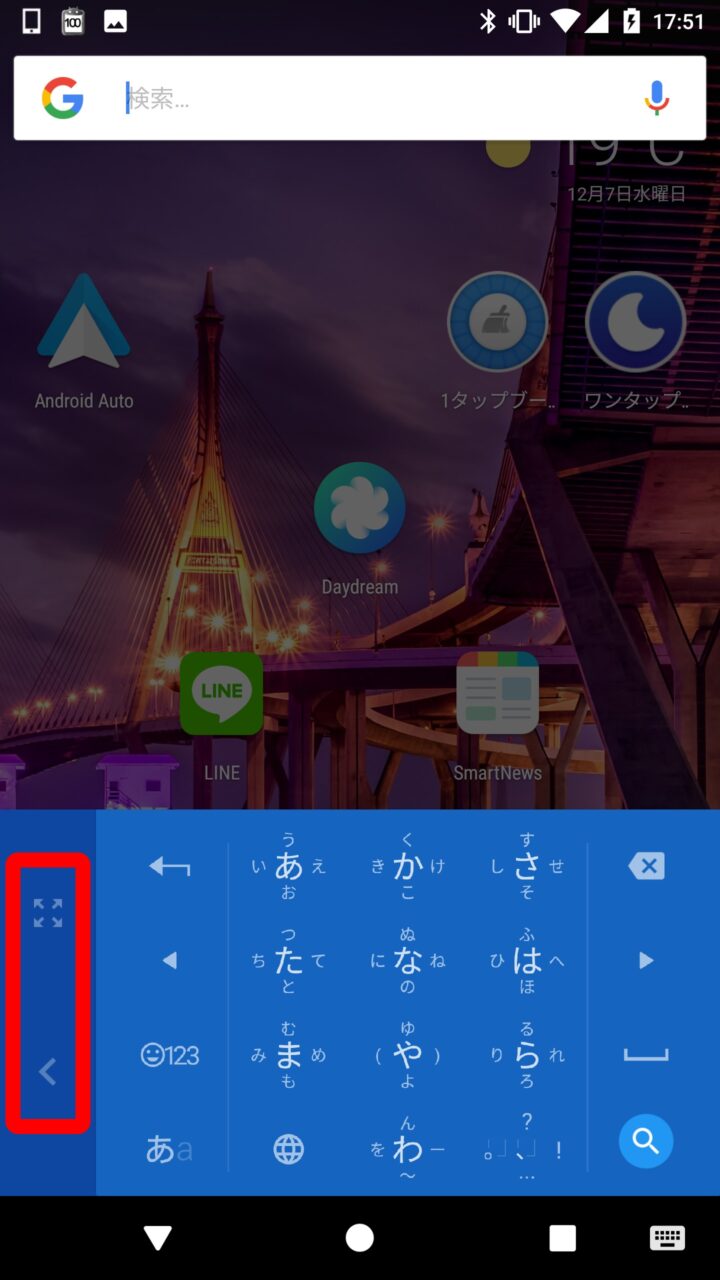Open the Android Auto app
Viewport: 720px width, 1280px height.
(84, 330)
